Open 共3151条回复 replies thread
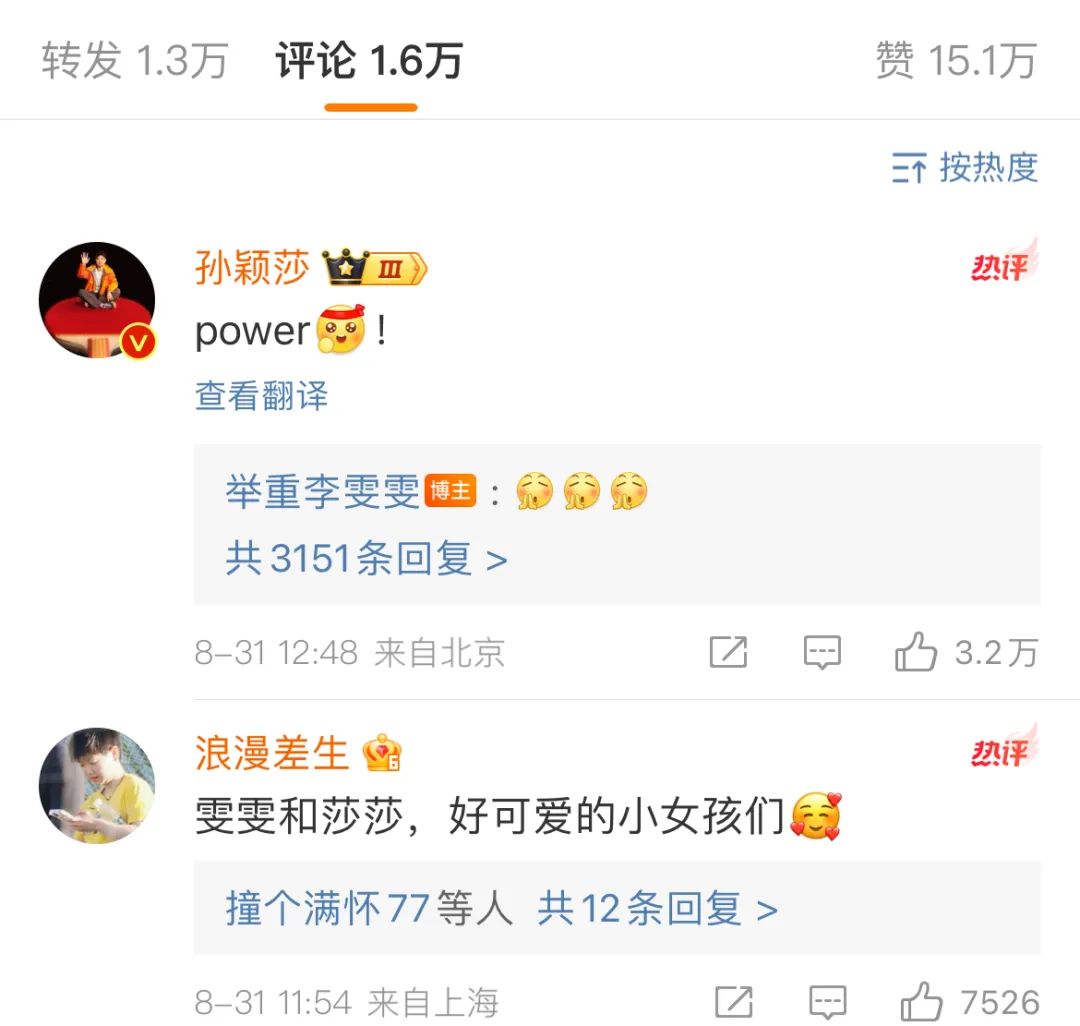This screenshot has width=1080, height=1026. tap(366, 558)
